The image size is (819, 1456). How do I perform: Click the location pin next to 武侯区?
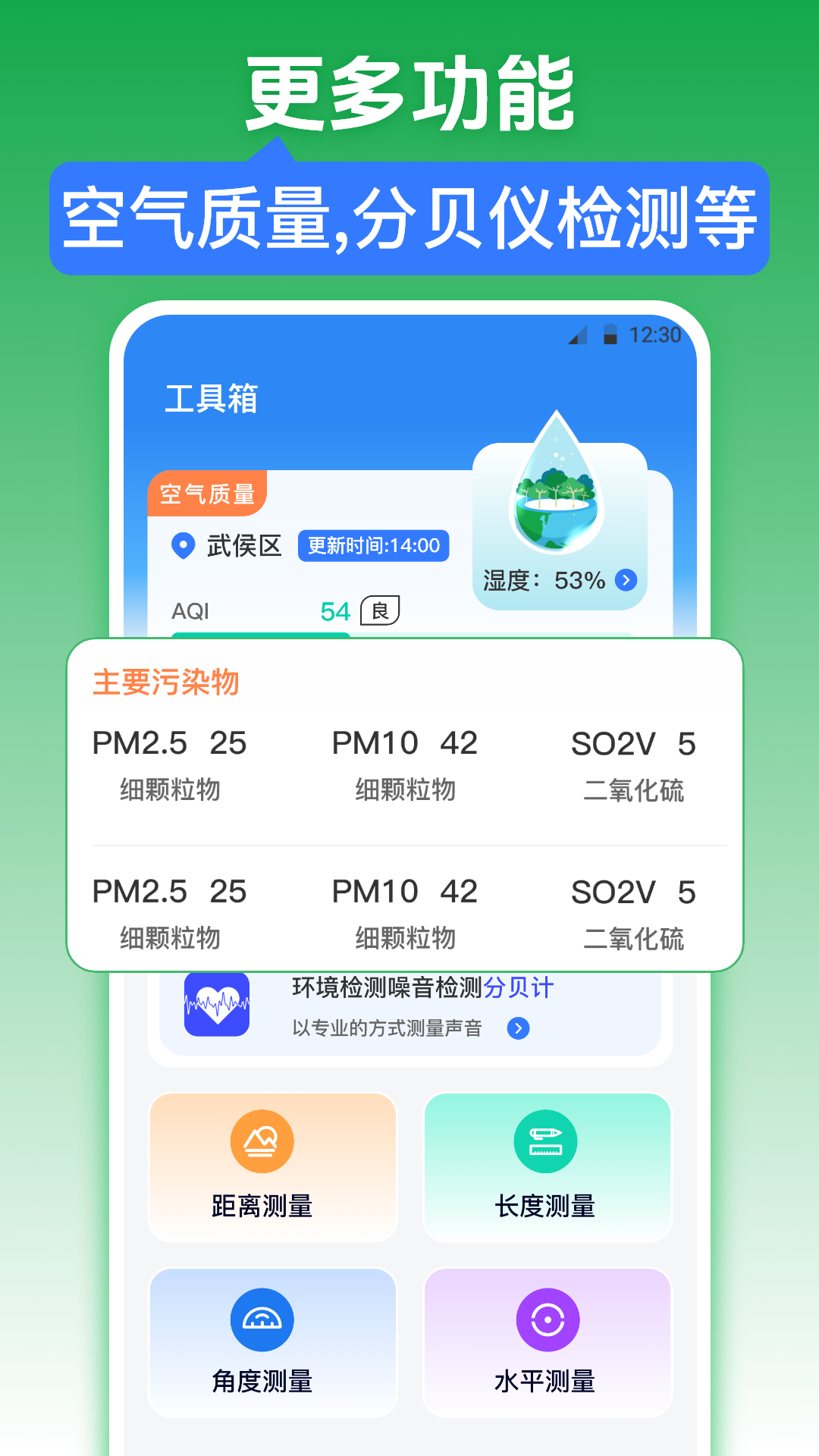(x=182, y=546)
